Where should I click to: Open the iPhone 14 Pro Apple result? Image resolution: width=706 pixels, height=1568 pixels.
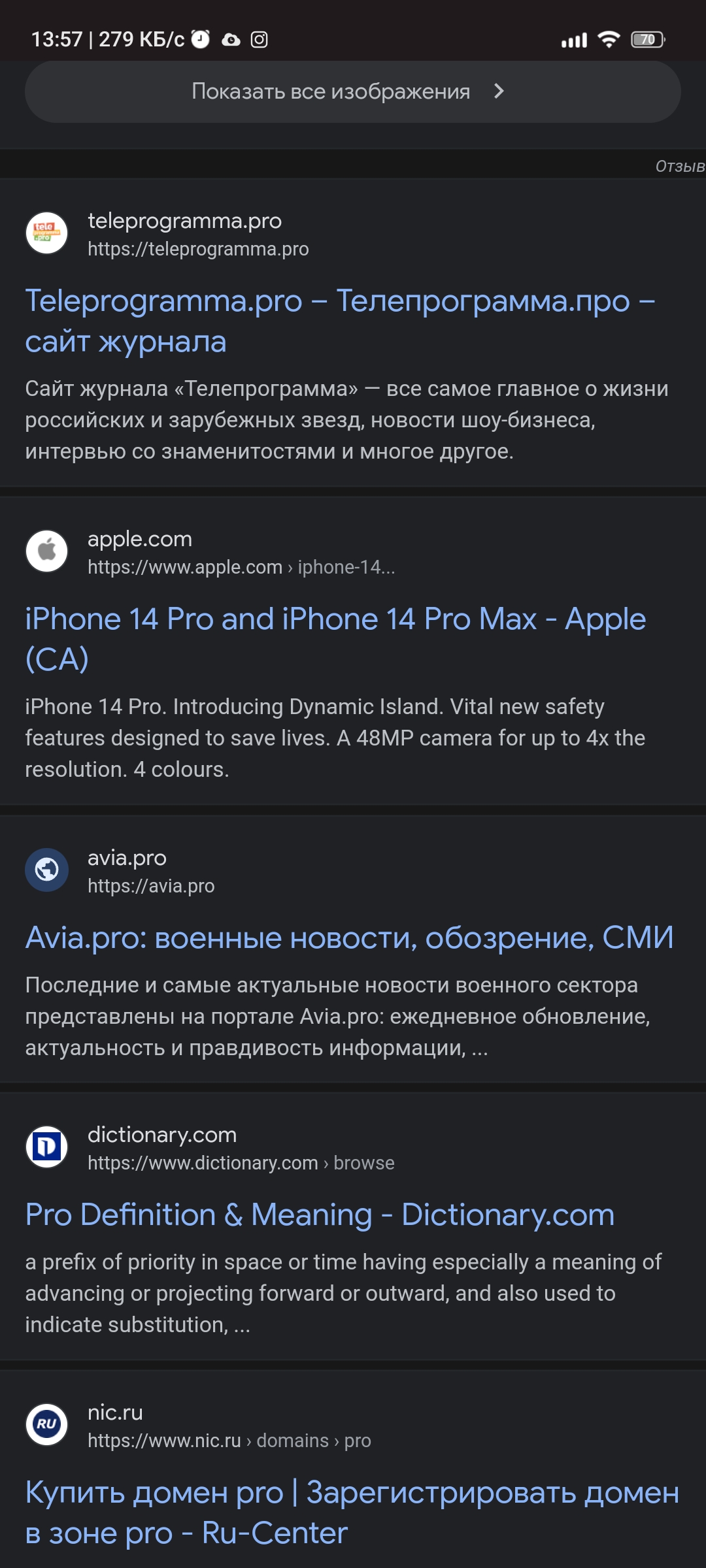(x=335, y=638)
